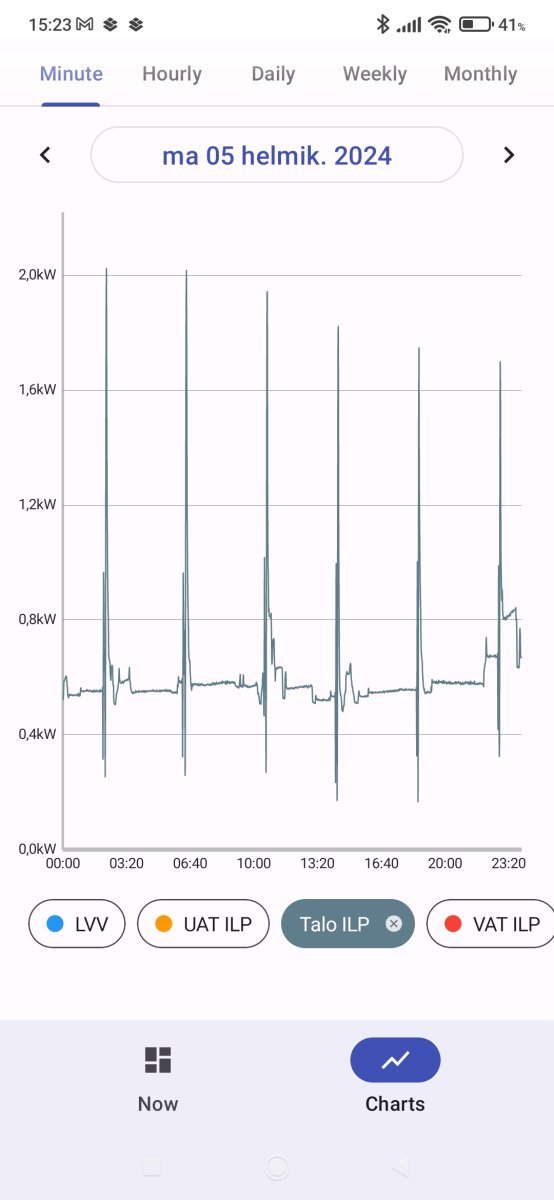The image size is (554, 1200).
Task: Remove the Talo ILP chip
Action: click(394, 923)
